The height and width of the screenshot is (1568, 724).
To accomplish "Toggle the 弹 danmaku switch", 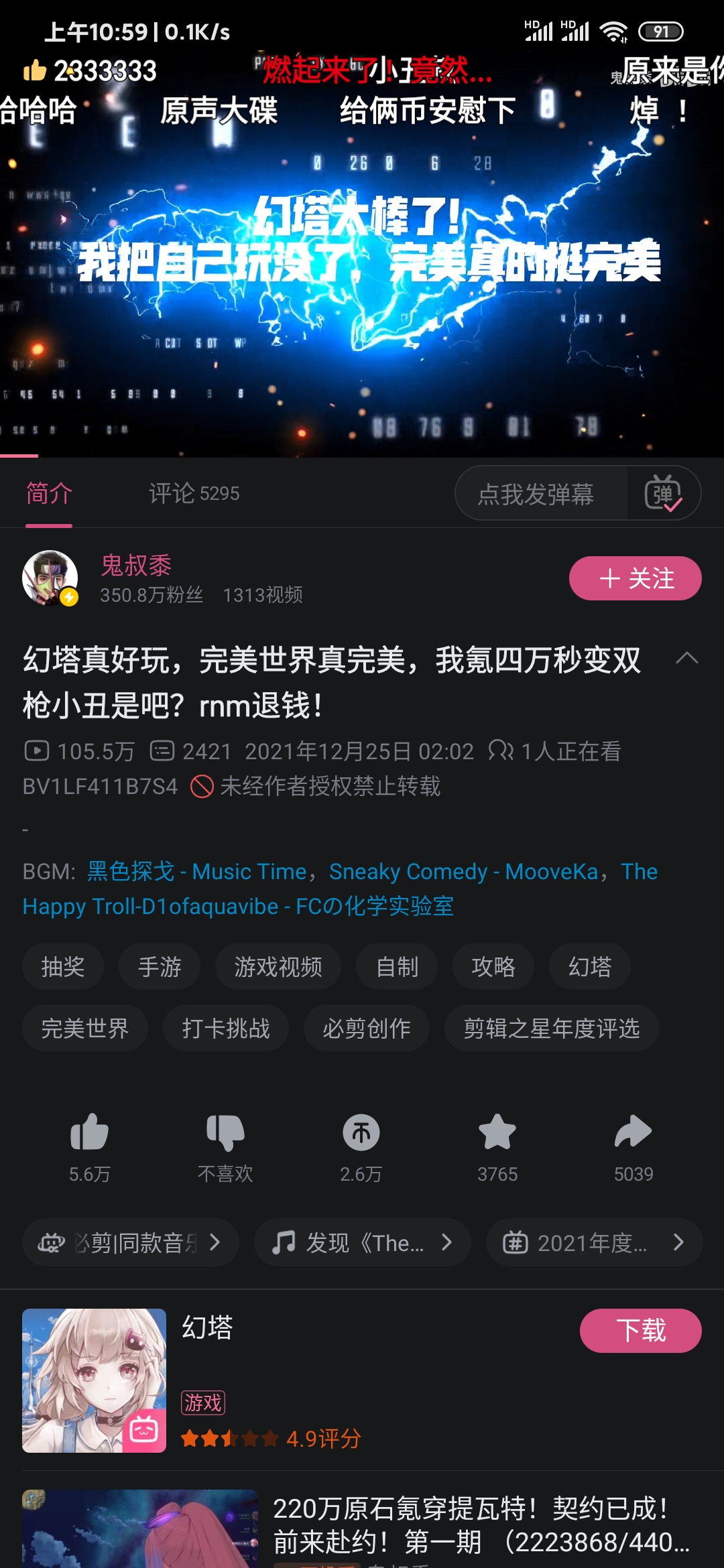I will click(663, 494).
